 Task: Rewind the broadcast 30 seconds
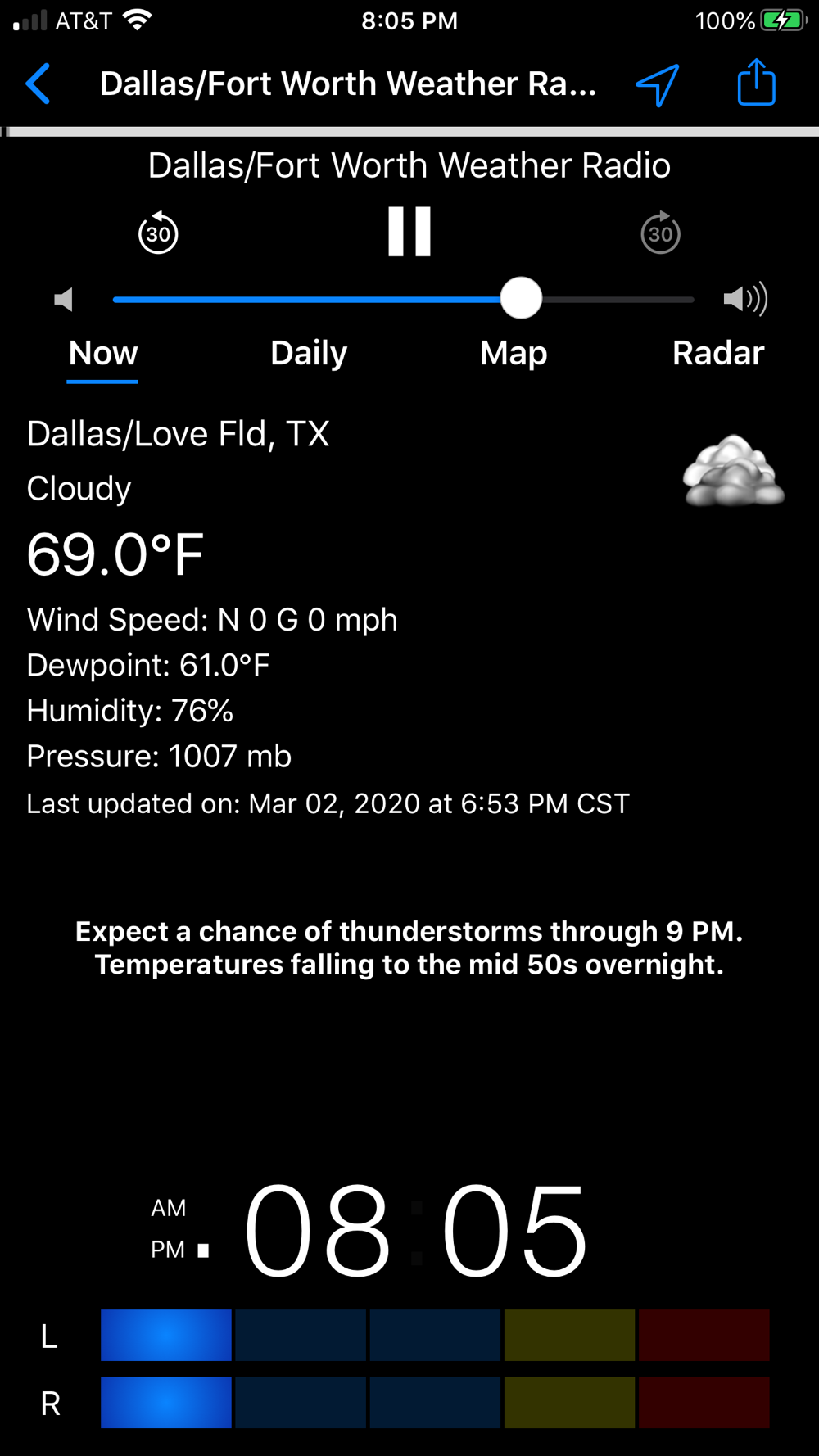tap(158, 233)
